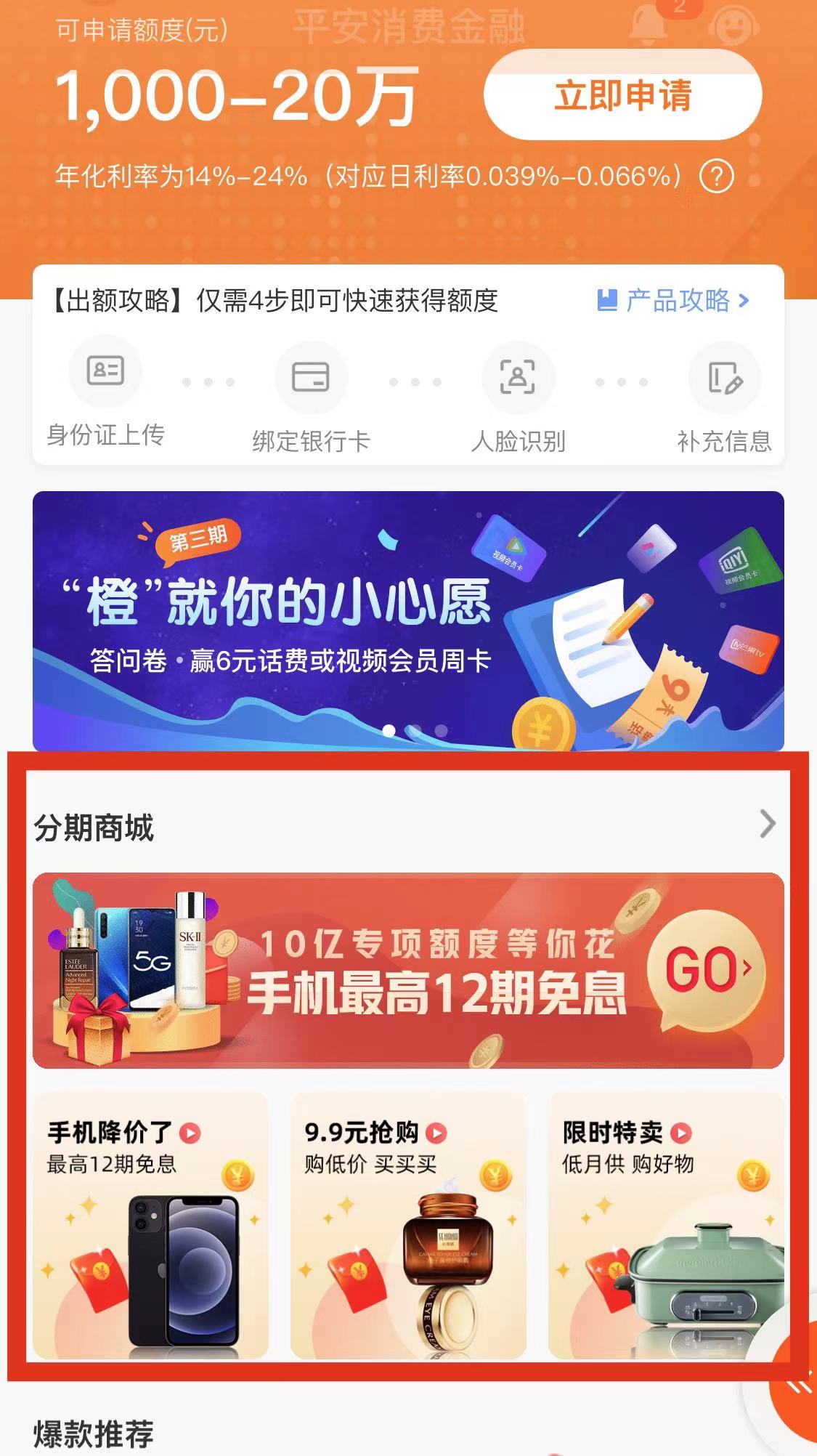Tap the 立即申请 apply button

622,95
